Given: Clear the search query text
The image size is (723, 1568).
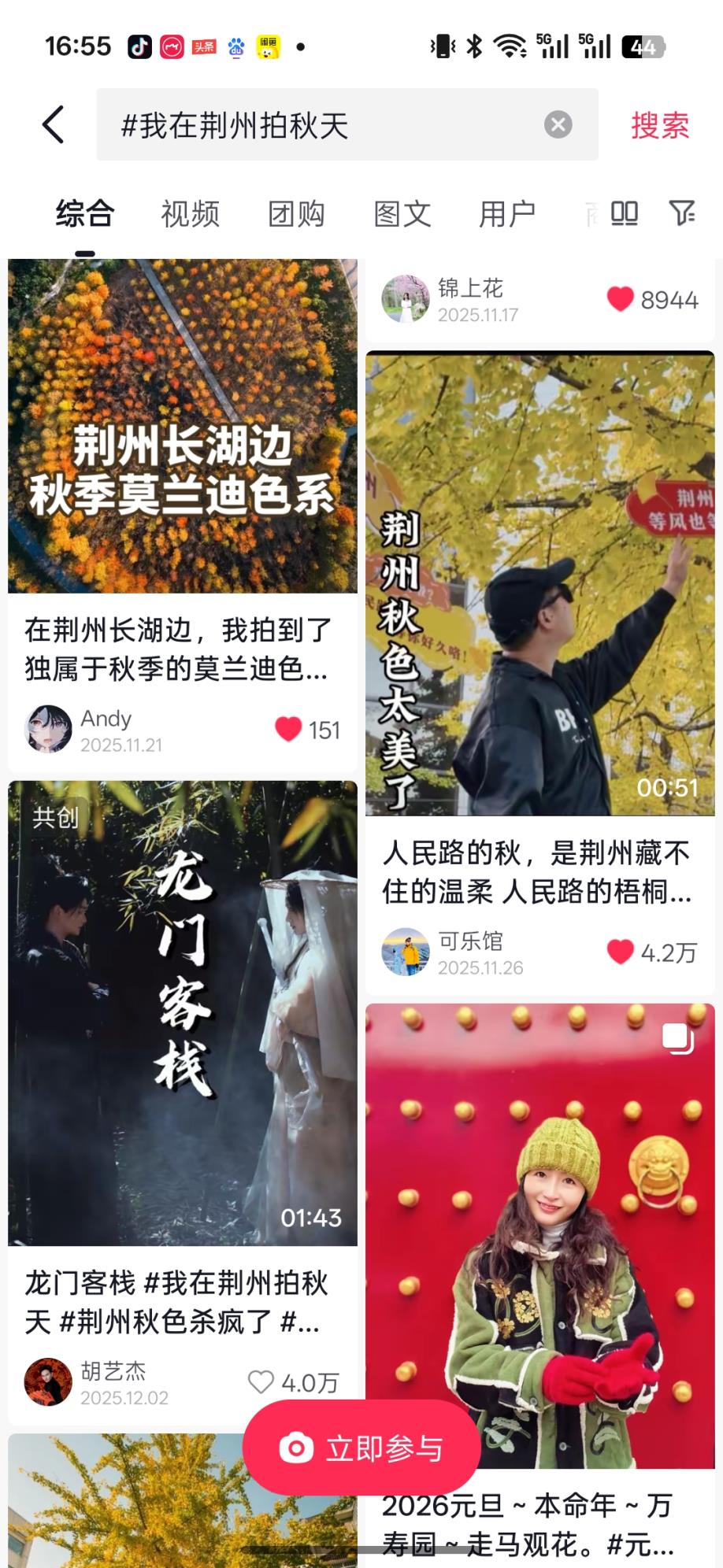Looking at the screenshot, I should click(558, 125).
